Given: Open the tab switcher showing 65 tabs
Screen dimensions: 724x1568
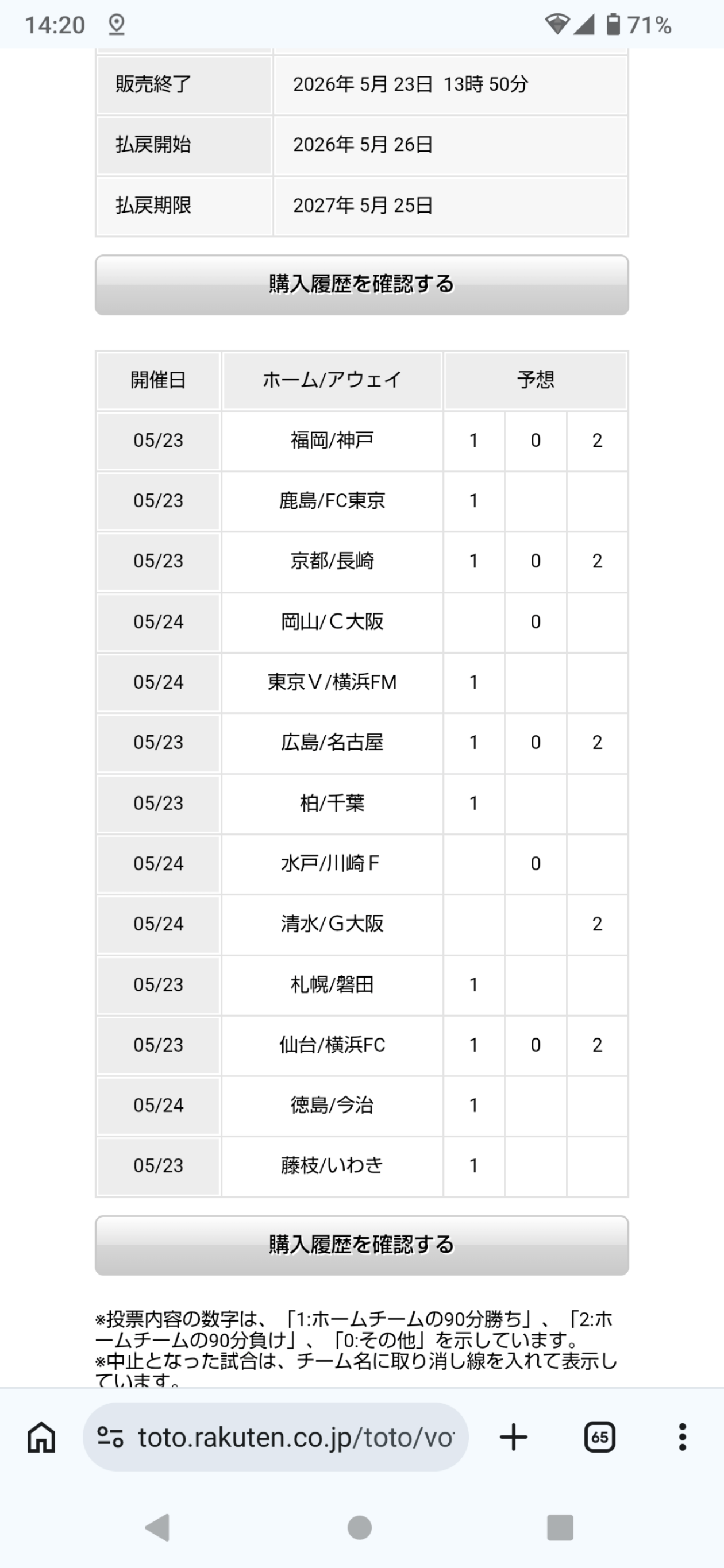Looking at the screenshot, I should pos(599,1438).
